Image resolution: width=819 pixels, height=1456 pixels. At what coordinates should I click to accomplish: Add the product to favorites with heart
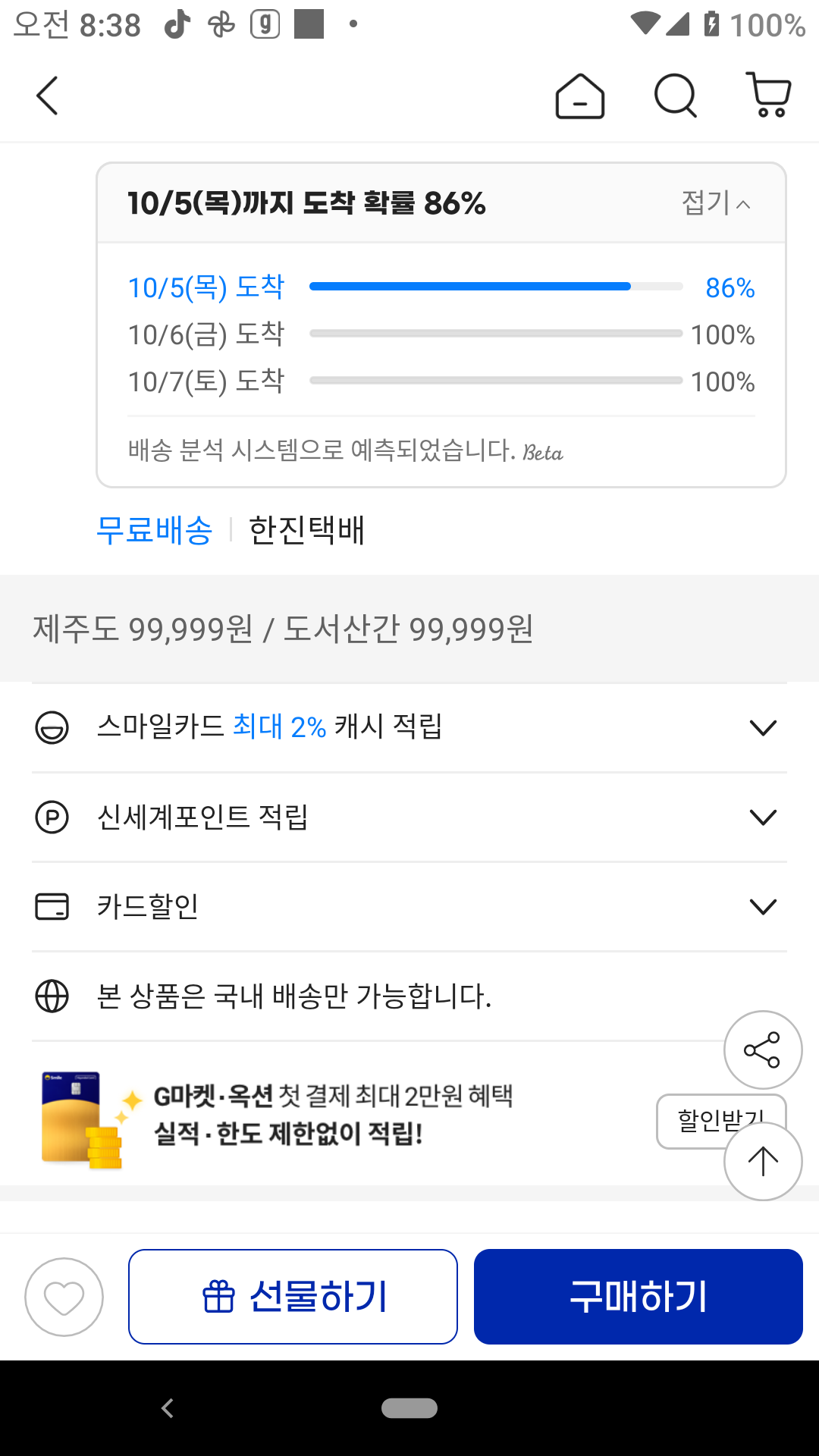(x=64, y=1297)
